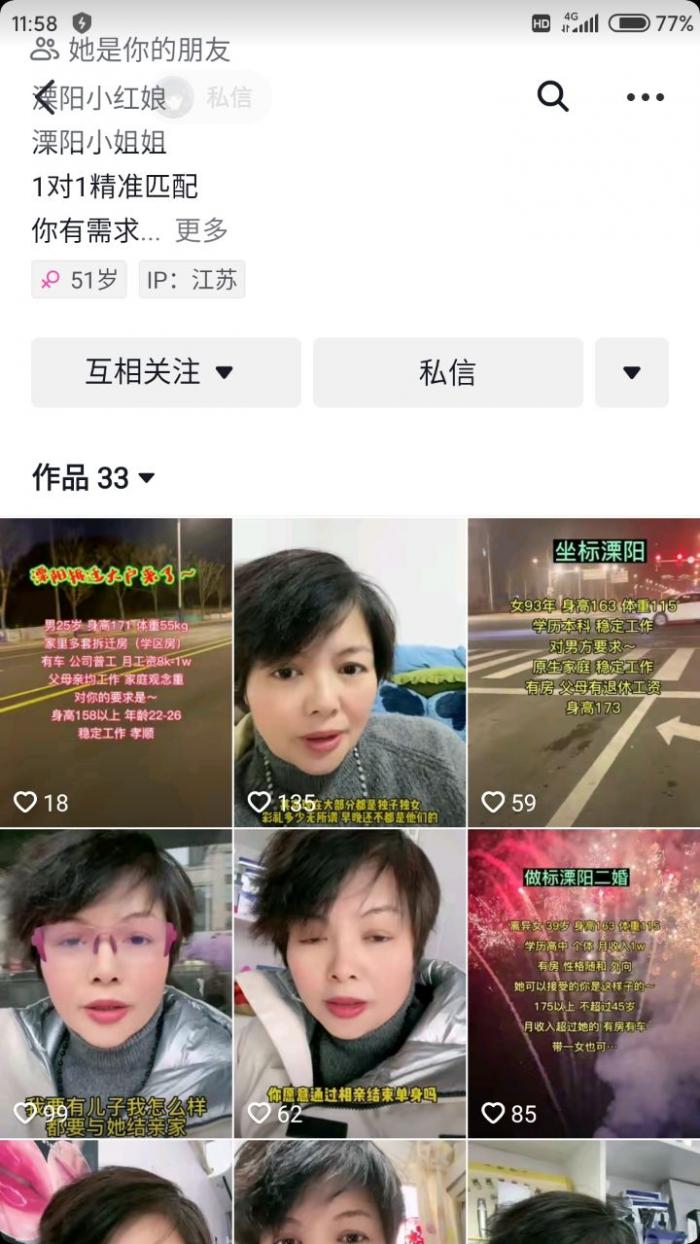
Task: Play the video with 62 likes
Action: pyautogui.click(x=350, y=983)
